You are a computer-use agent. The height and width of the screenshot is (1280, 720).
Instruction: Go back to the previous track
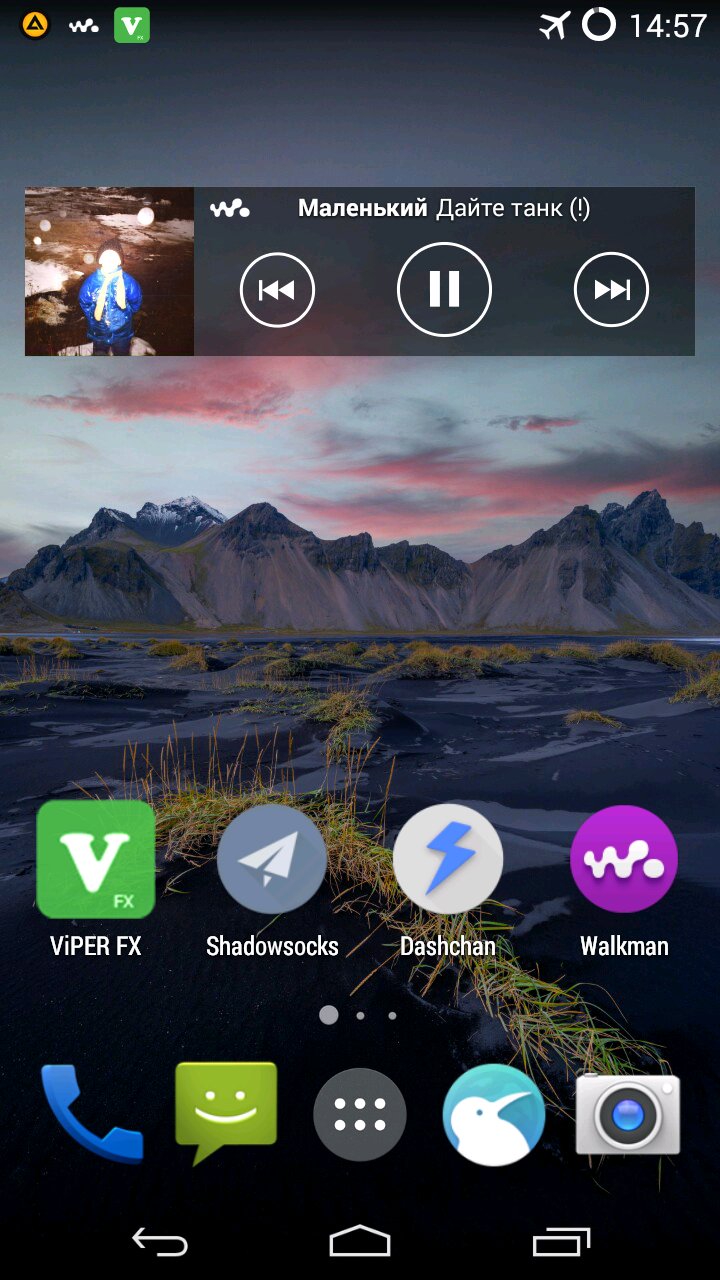(x=277, y=290)
